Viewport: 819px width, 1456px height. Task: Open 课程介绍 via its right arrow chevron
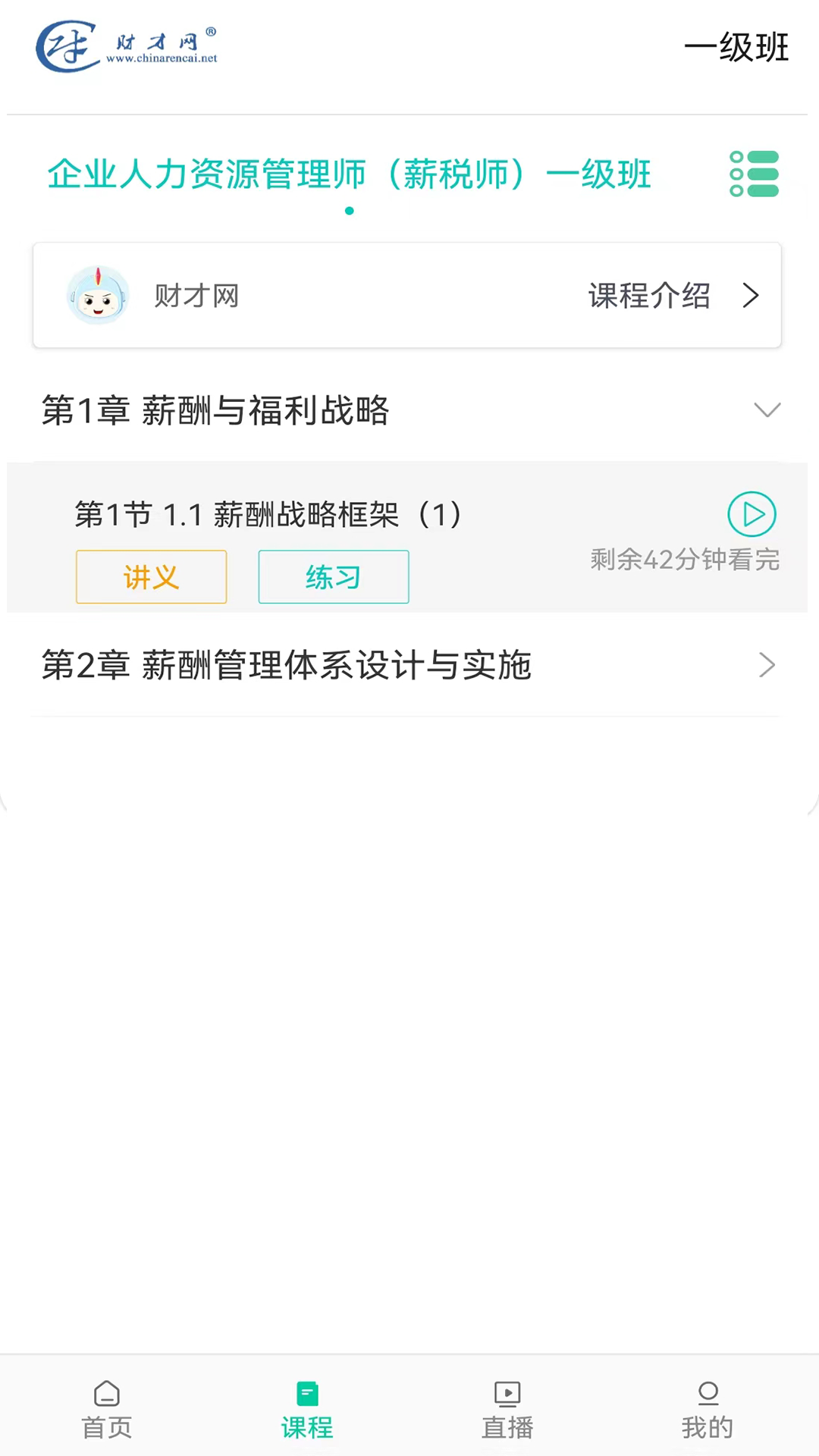(751, 295)
